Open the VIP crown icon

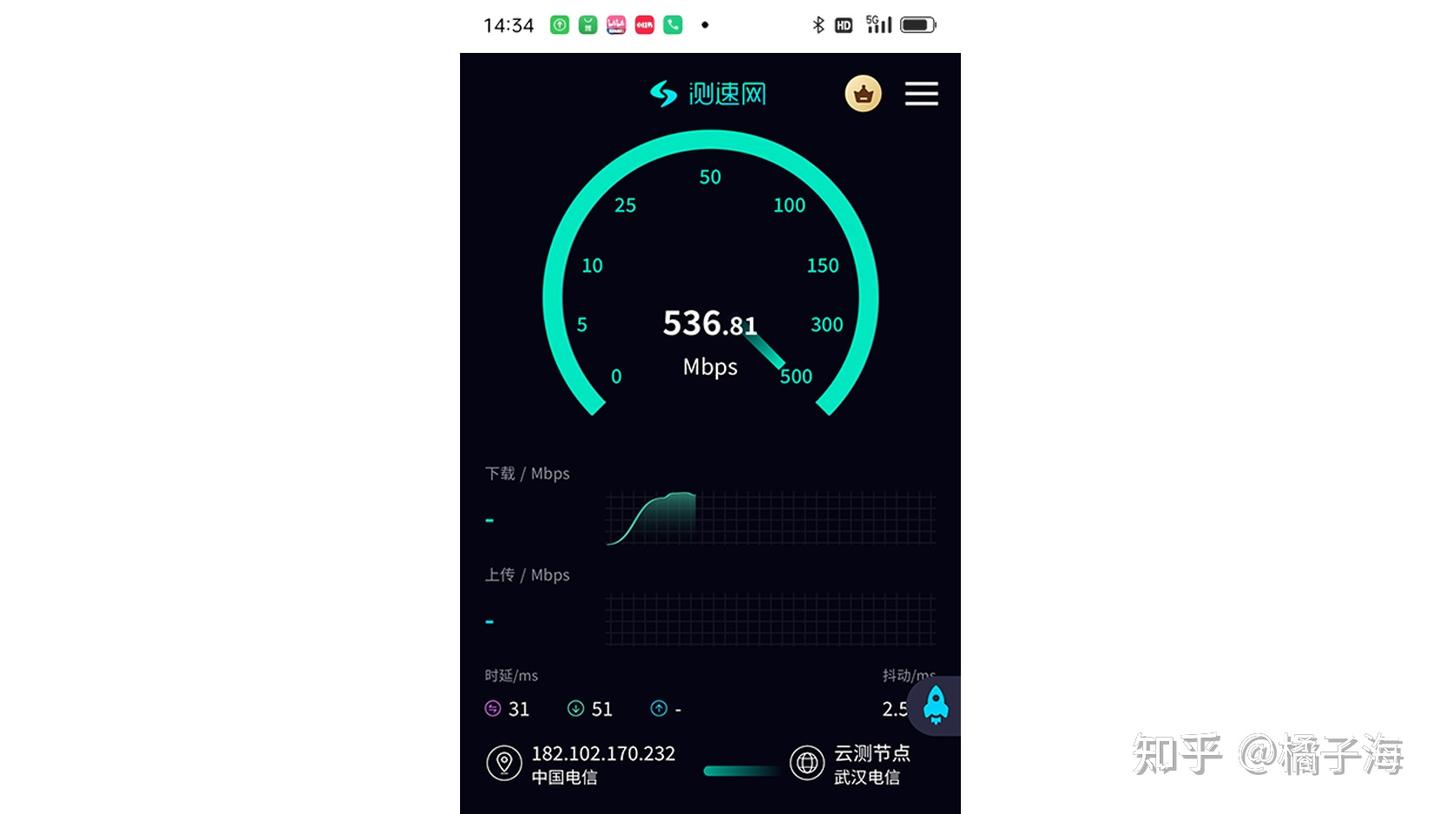pyautogui.click(x=863, y=94)
